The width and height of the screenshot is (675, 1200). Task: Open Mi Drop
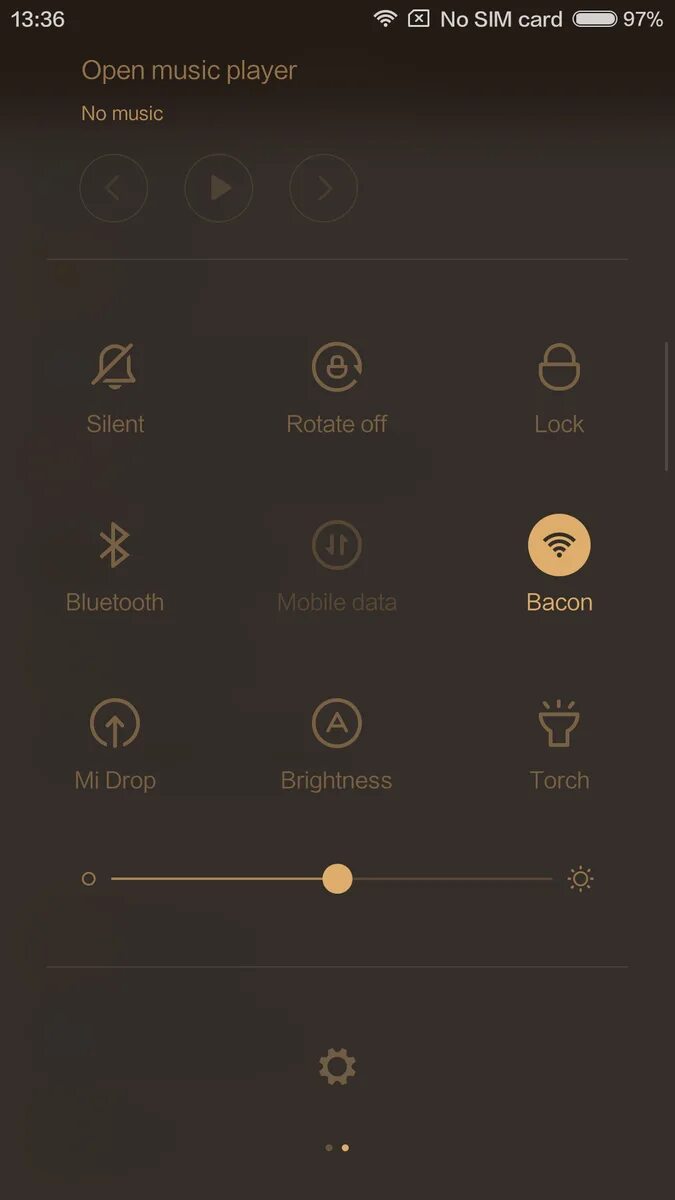click(115, 724)
